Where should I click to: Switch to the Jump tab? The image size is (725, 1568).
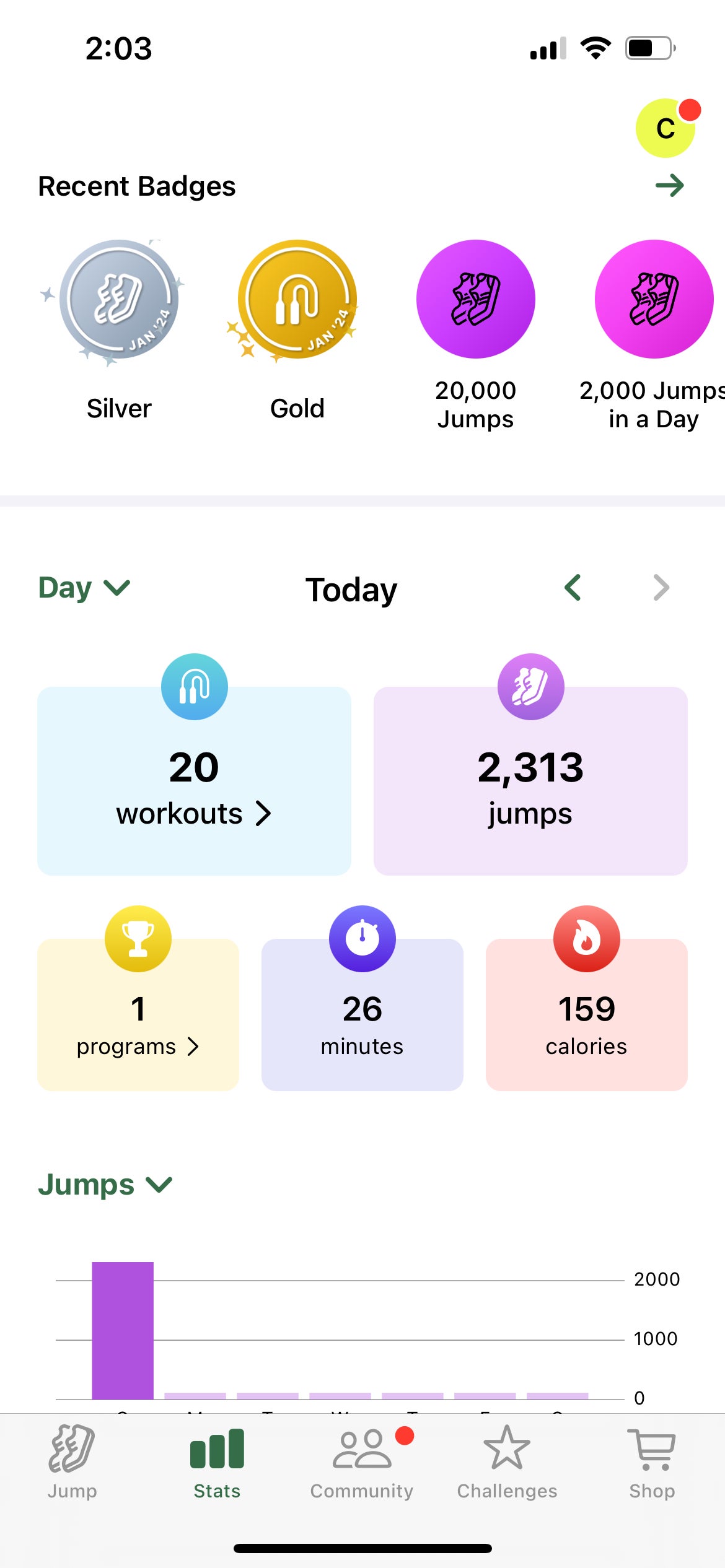click(72, 1463)
